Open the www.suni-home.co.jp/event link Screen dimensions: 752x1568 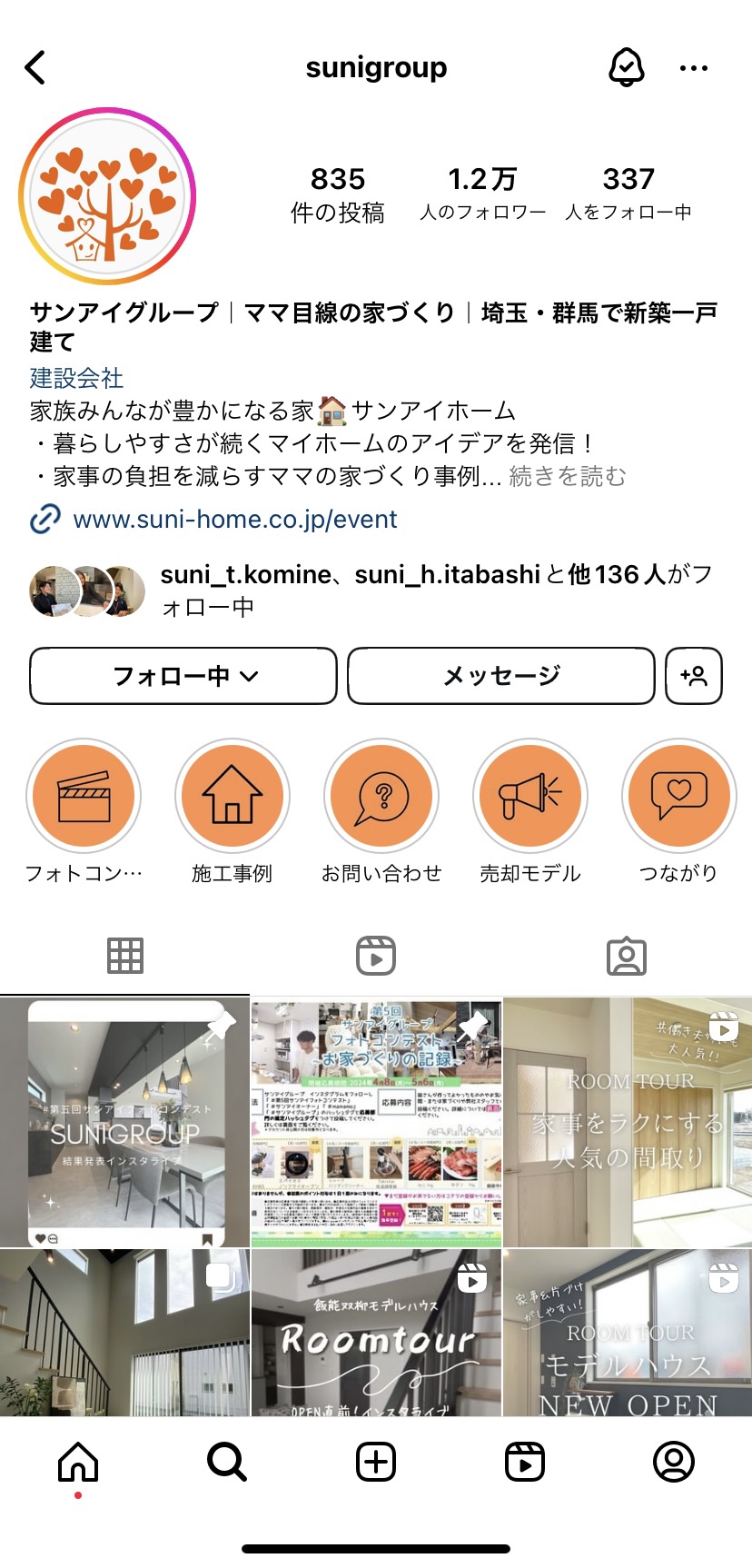click(x=234, y=520)
